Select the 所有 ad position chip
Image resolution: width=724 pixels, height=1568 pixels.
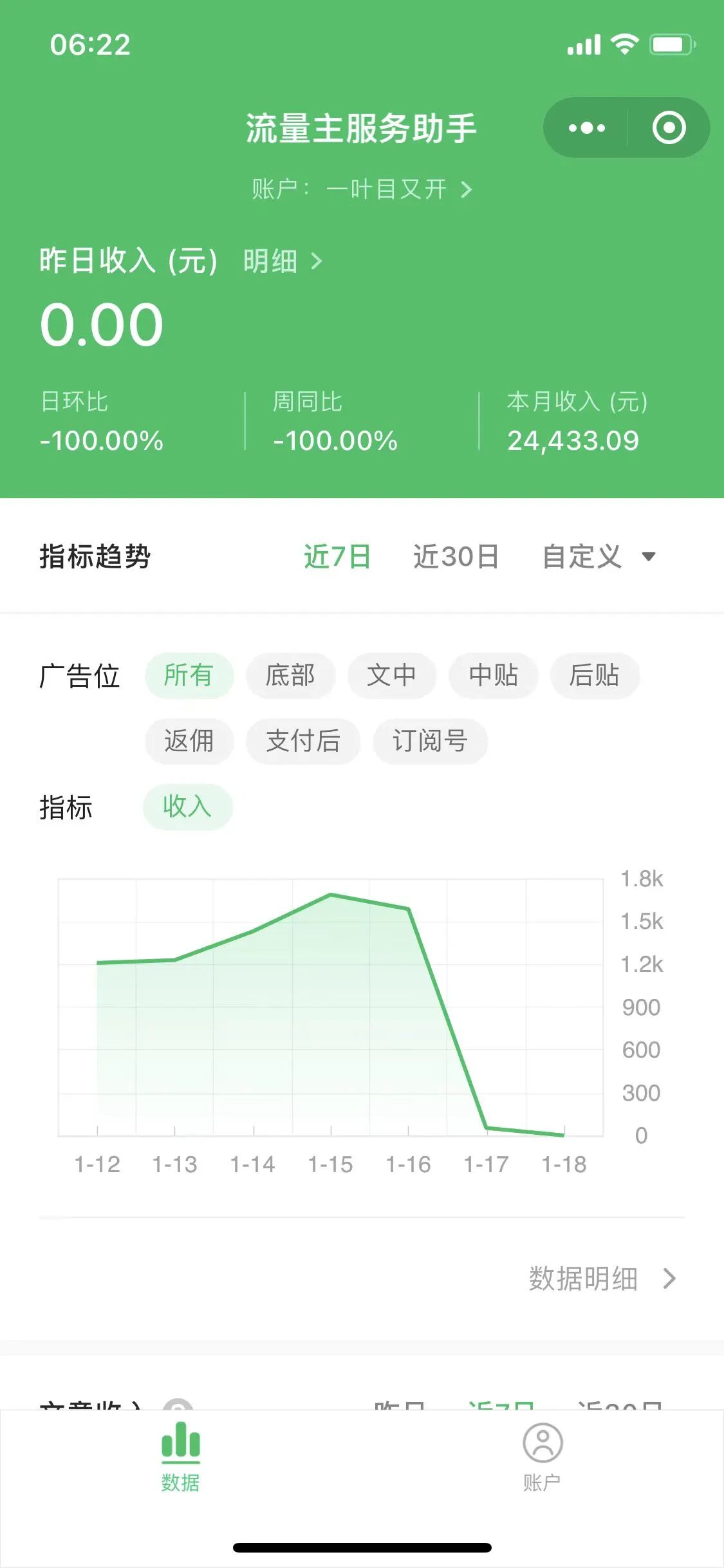click(189, 676)
